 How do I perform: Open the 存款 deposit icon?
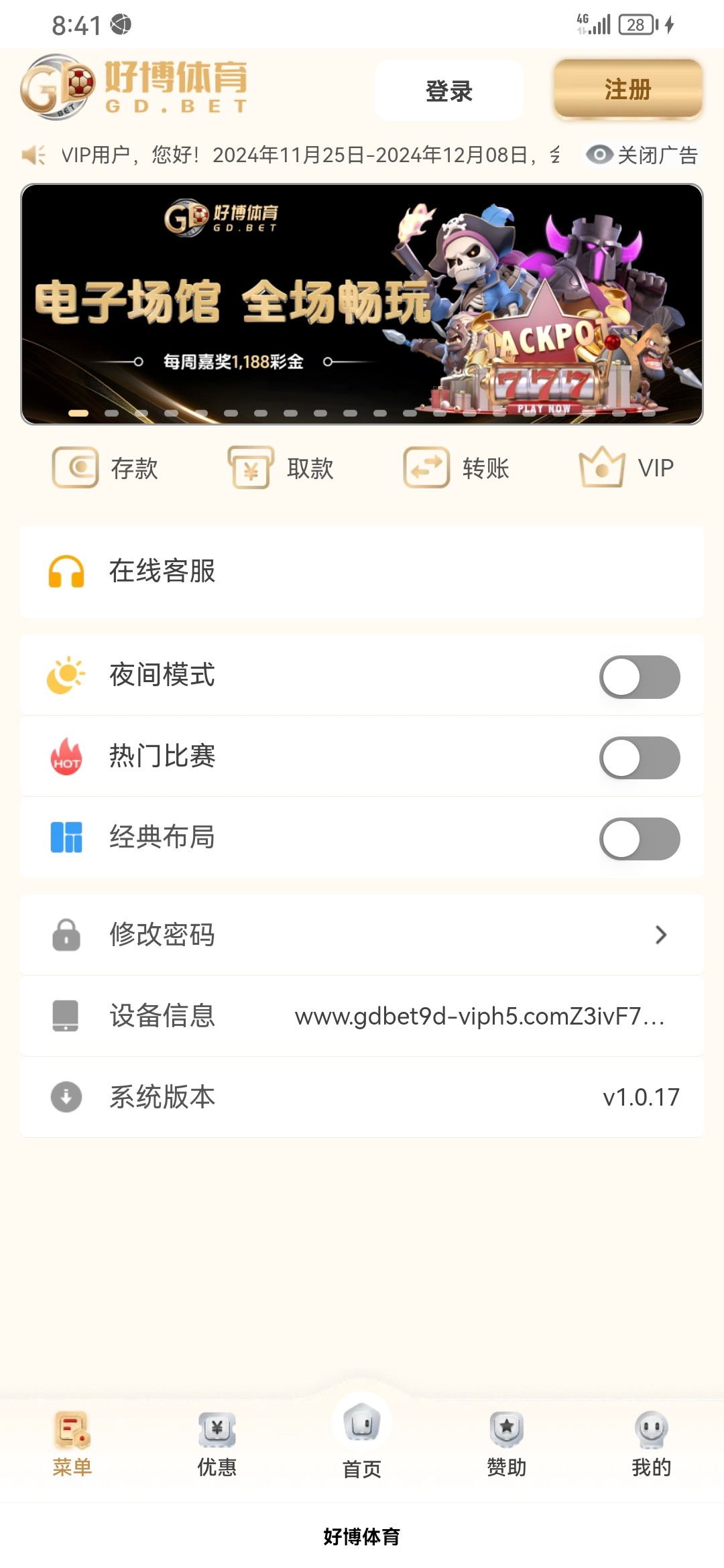pos(76,468)
